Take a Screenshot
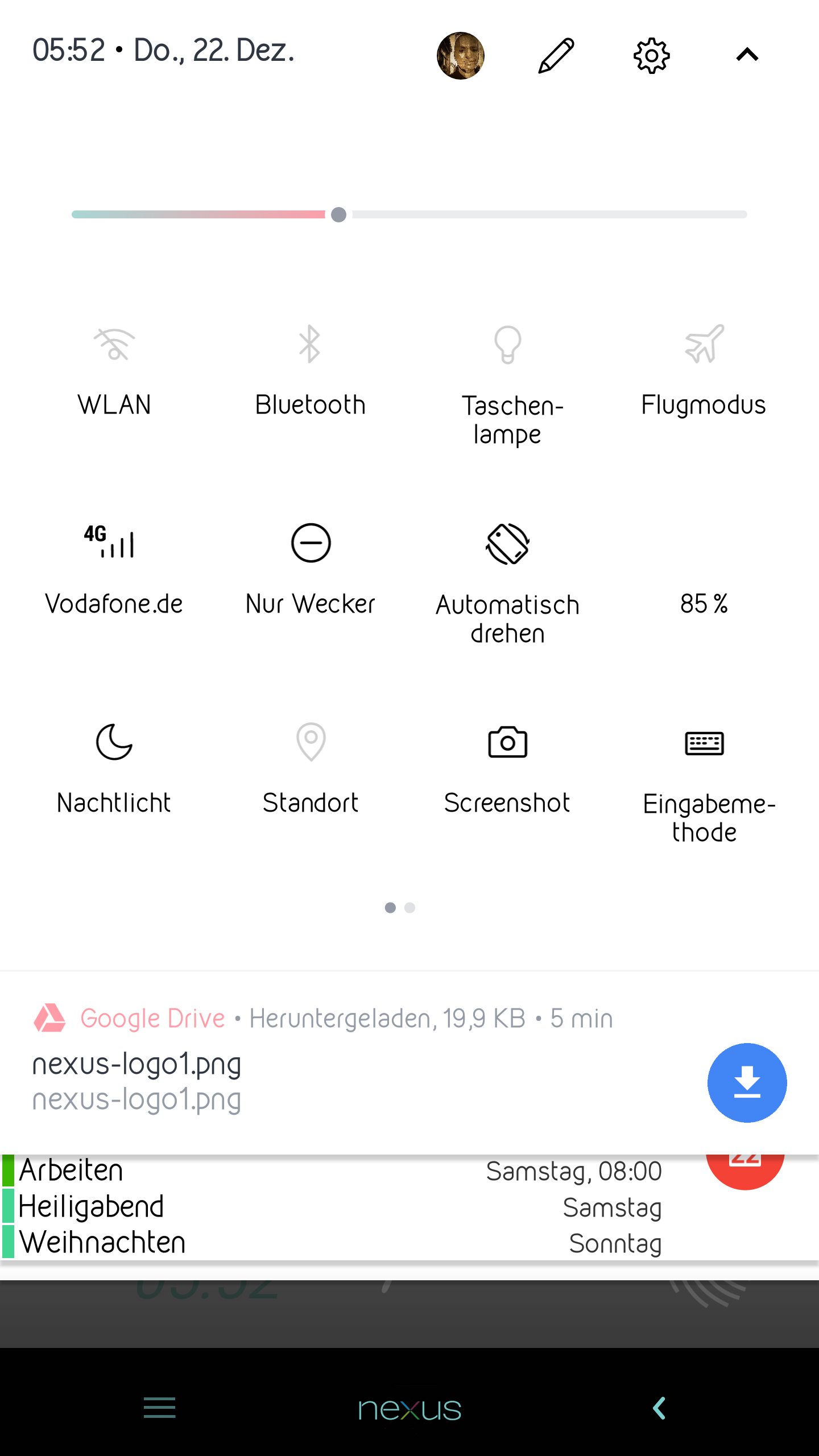This screenshot has width=819, height=1456. tap(507, 743)
